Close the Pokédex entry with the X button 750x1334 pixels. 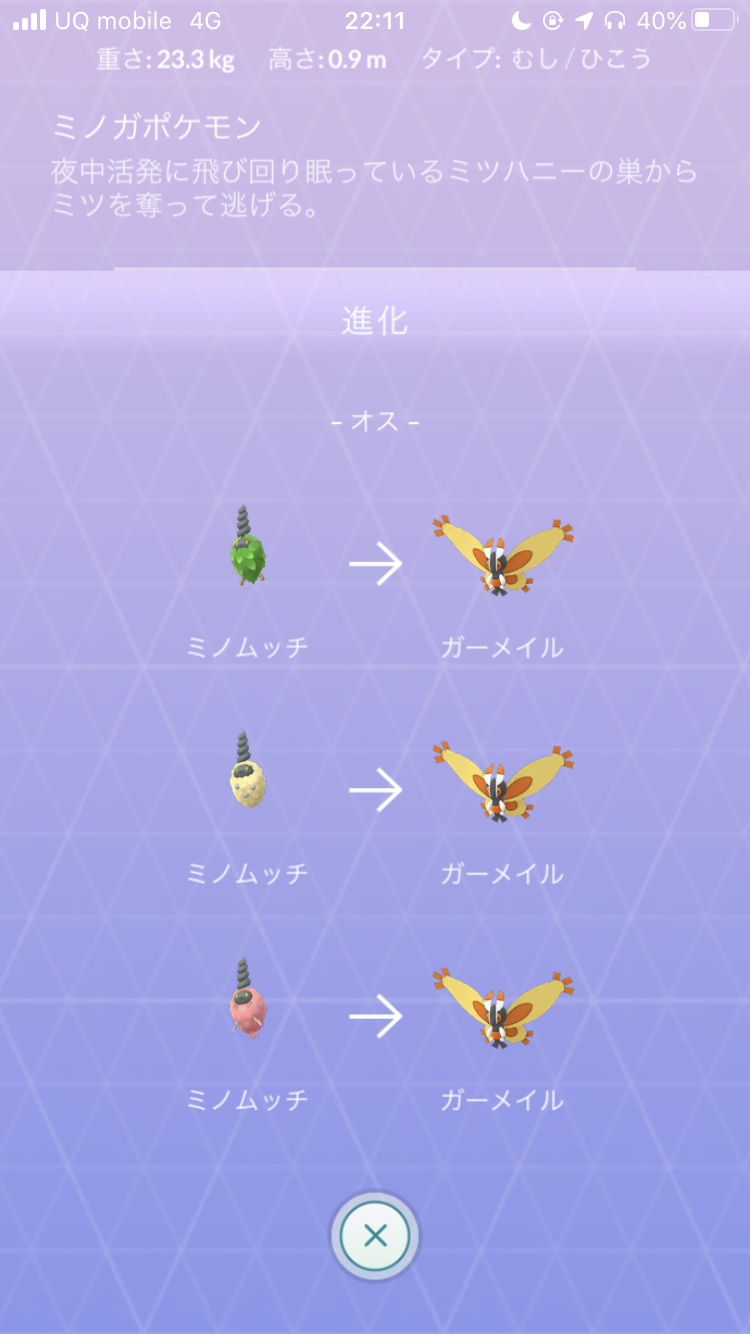click(375, 1236)
